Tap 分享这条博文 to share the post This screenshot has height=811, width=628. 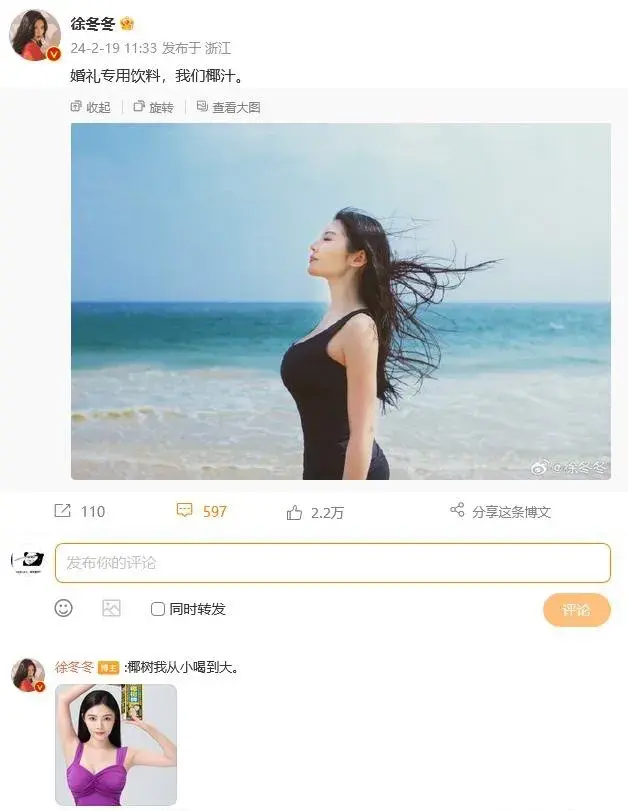pyautogui.click(x=500, y=511)
